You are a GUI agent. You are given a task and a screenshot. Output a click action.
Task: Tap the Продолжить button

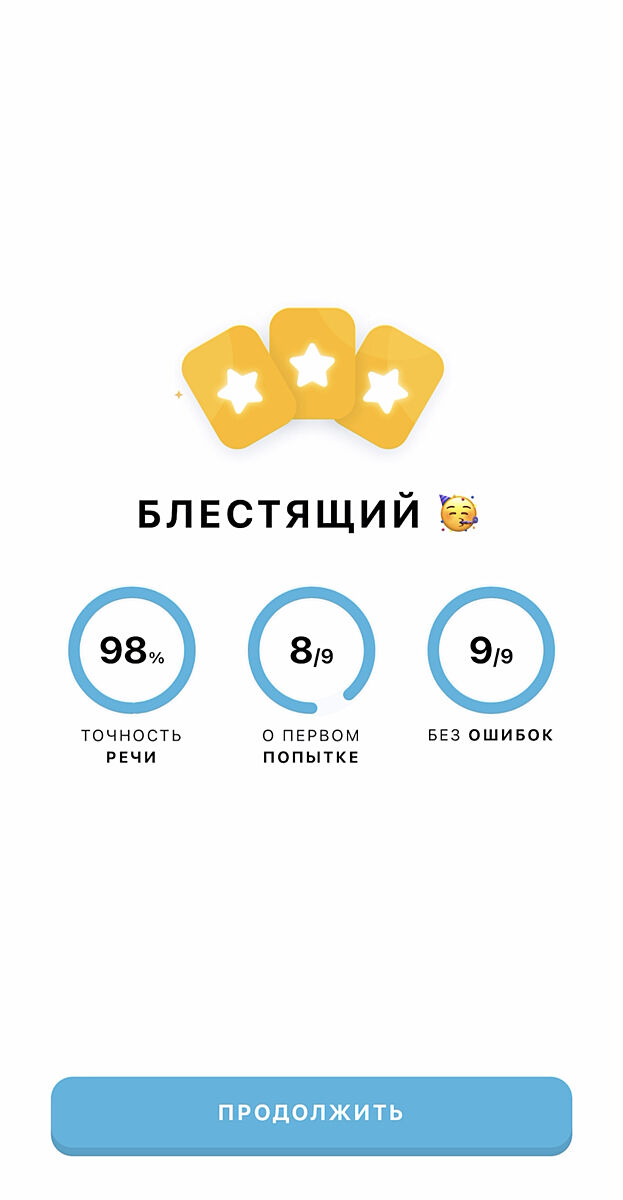click(311, 1113)
